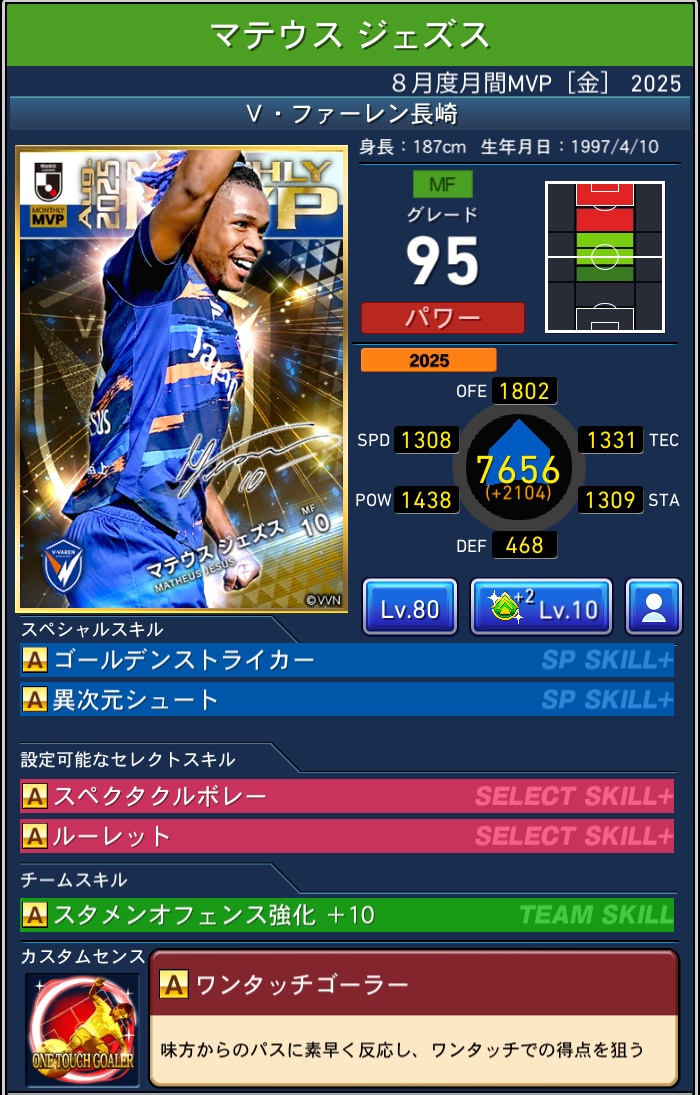Tap the +2 Lv.10 training button
This screenshot has height=1095, width=700.
(541, 607)
